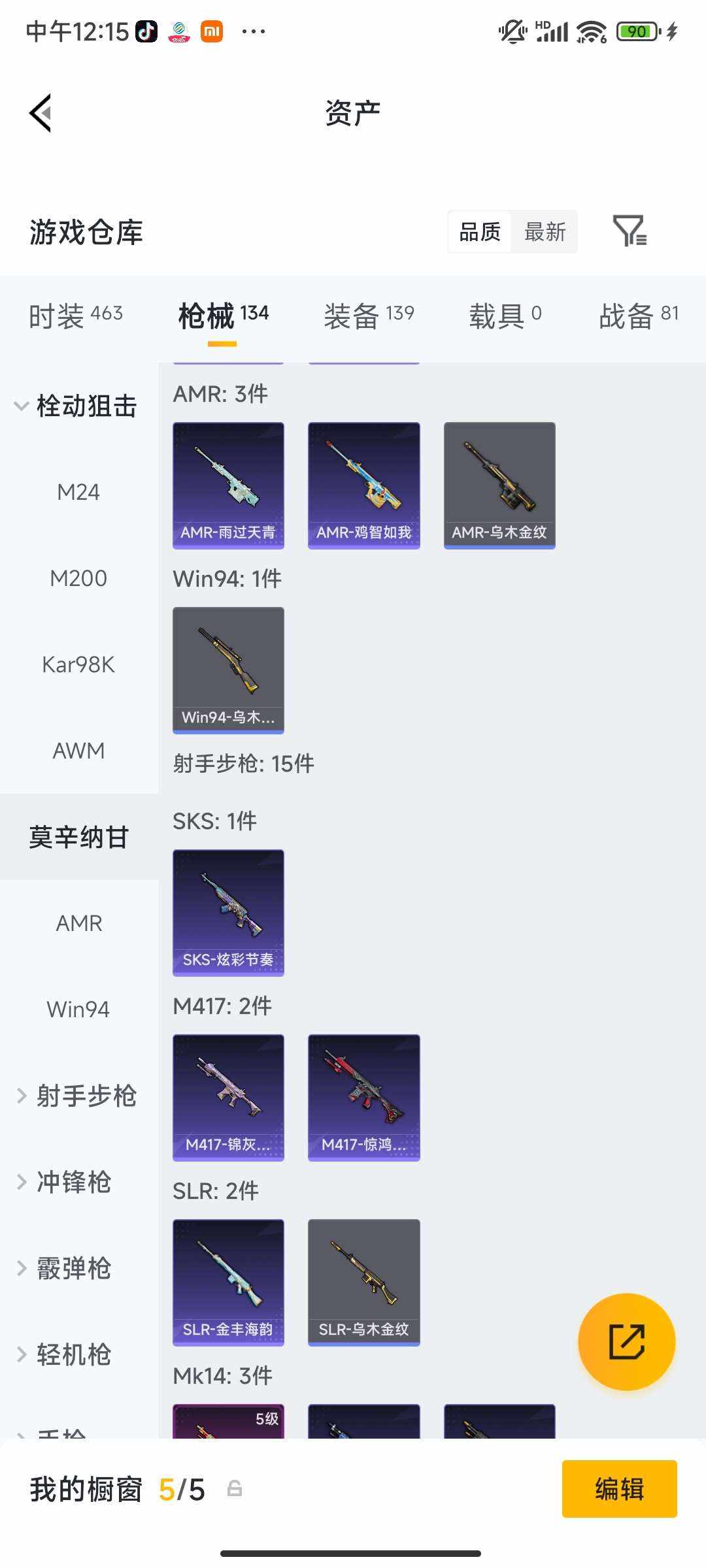Navigate back using the back arrow

click(41, 112)
